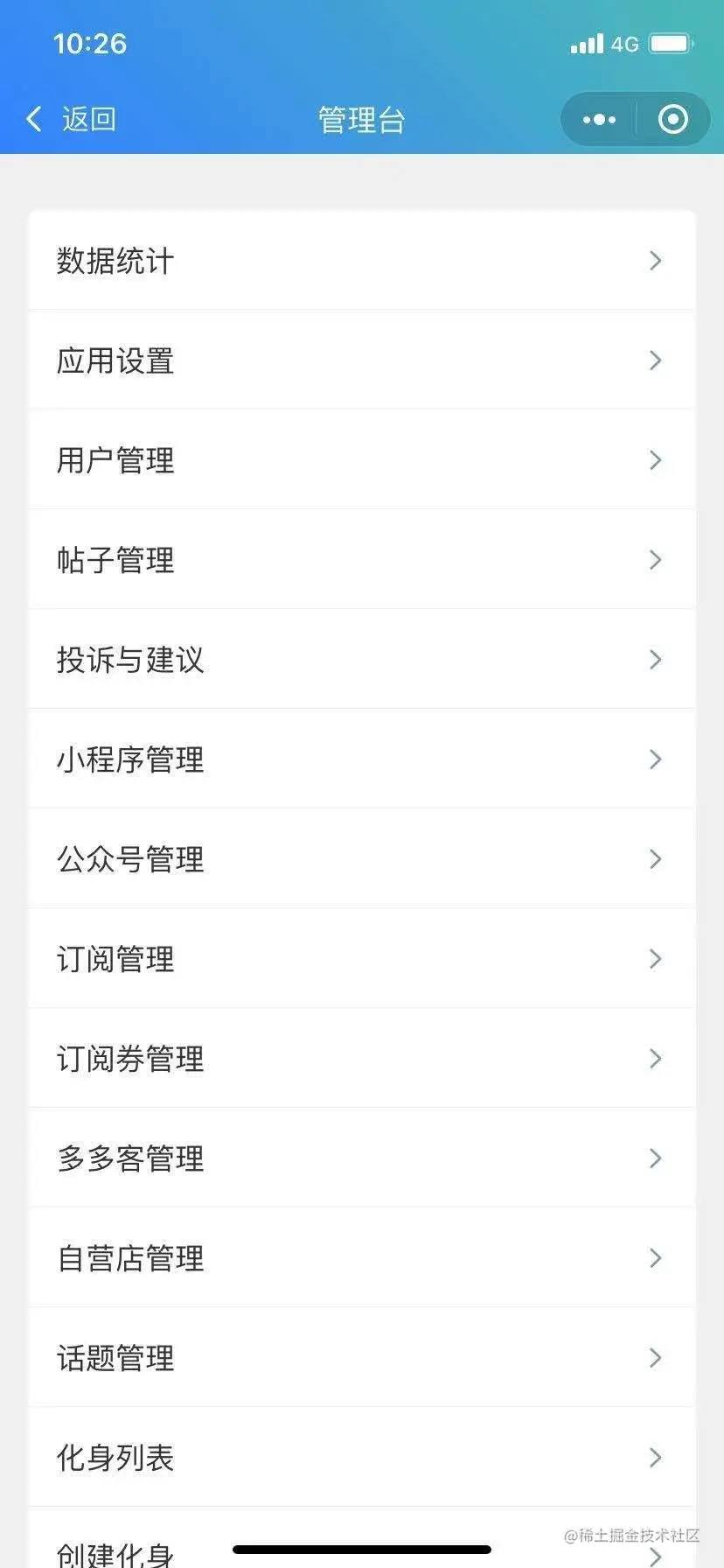Viewport: 724px width, 1568px height.
Task: Go to 多多客管理
Action: tap(361, 1158)
